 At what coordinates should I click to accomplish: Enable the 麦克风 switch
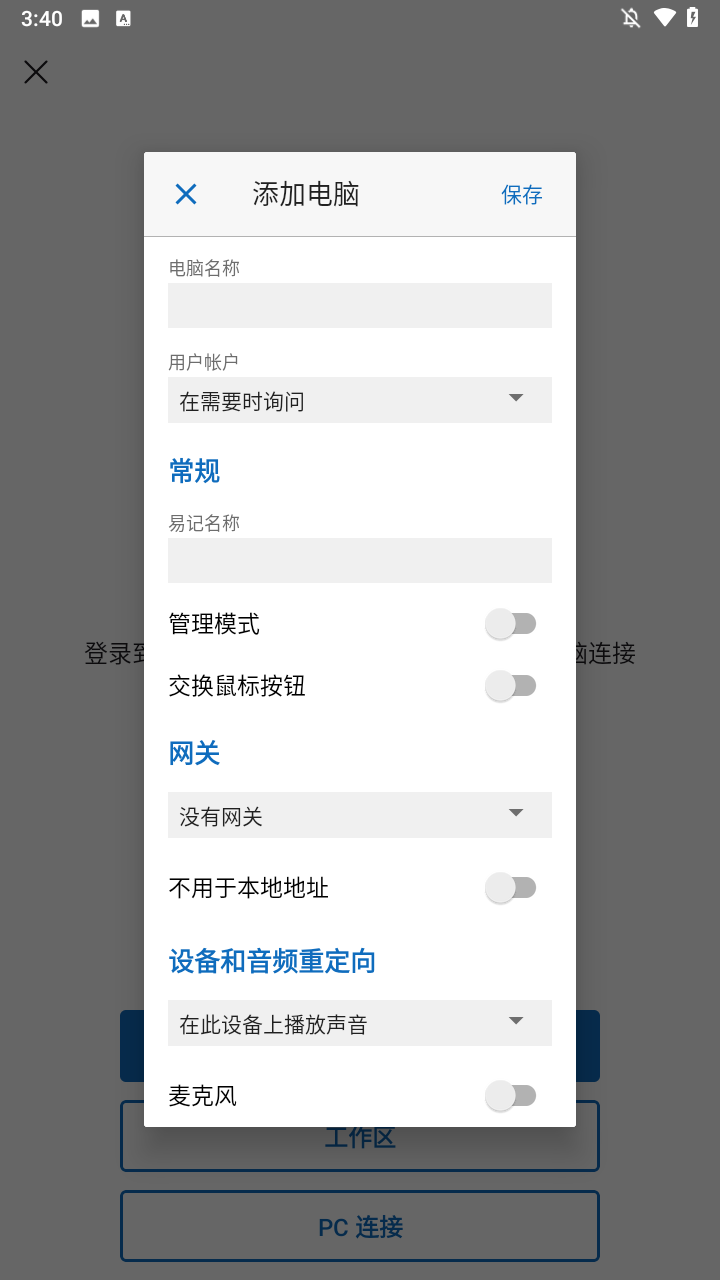[x=511, y=1096]
